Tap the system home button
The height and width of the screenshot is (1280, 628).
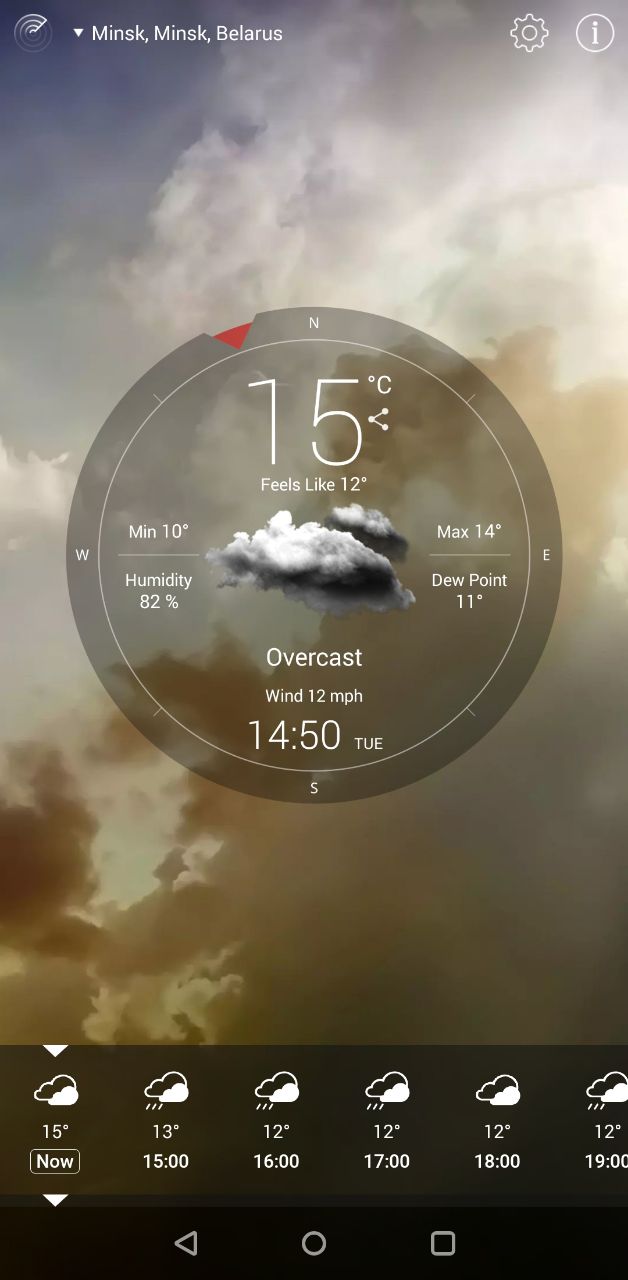coord(314,1243)
